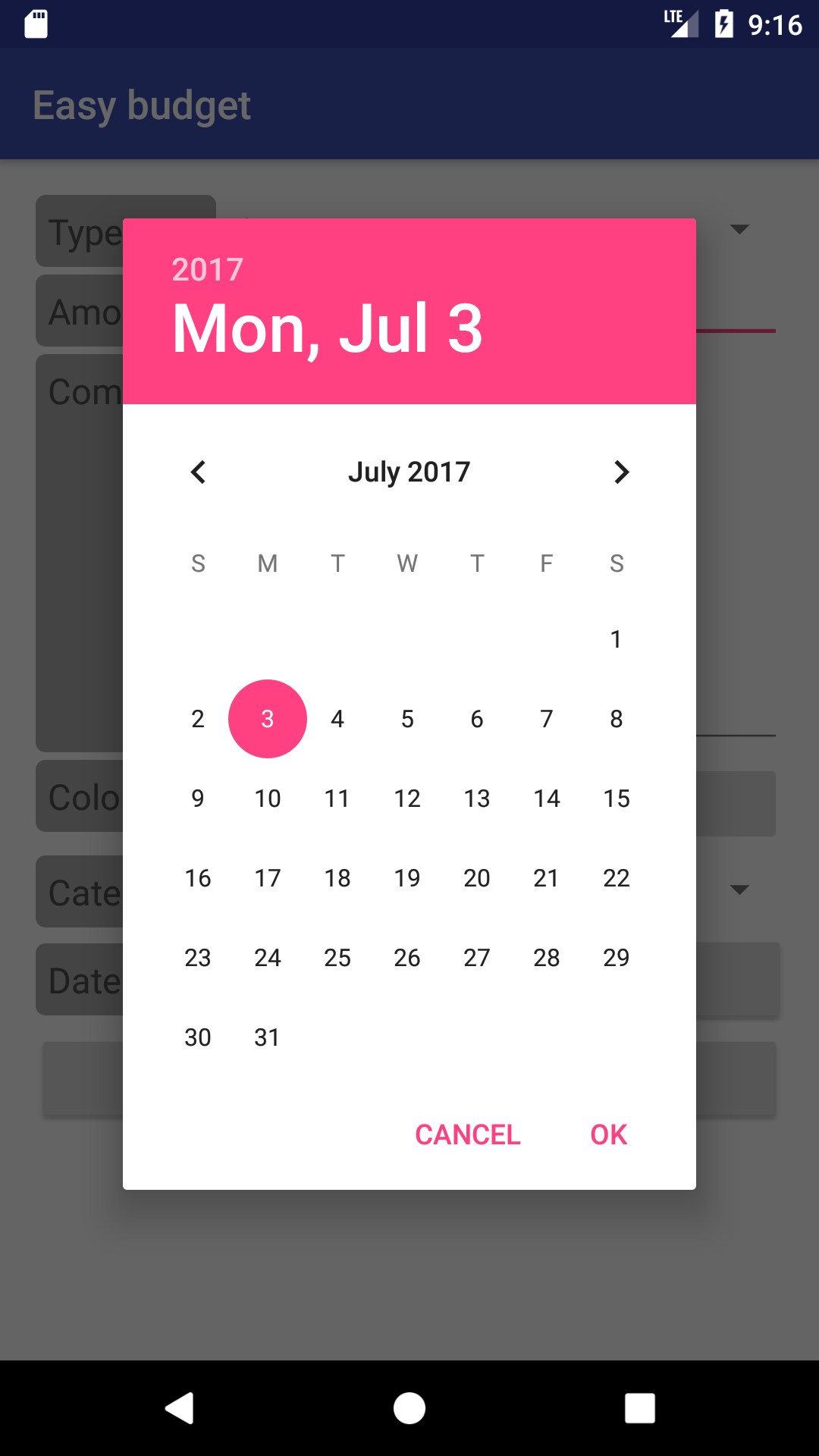Image resolution: width=819 pixels, height=1456 pixels.
Task: Select July 31 in the calendar
Action: (268, 1037)
